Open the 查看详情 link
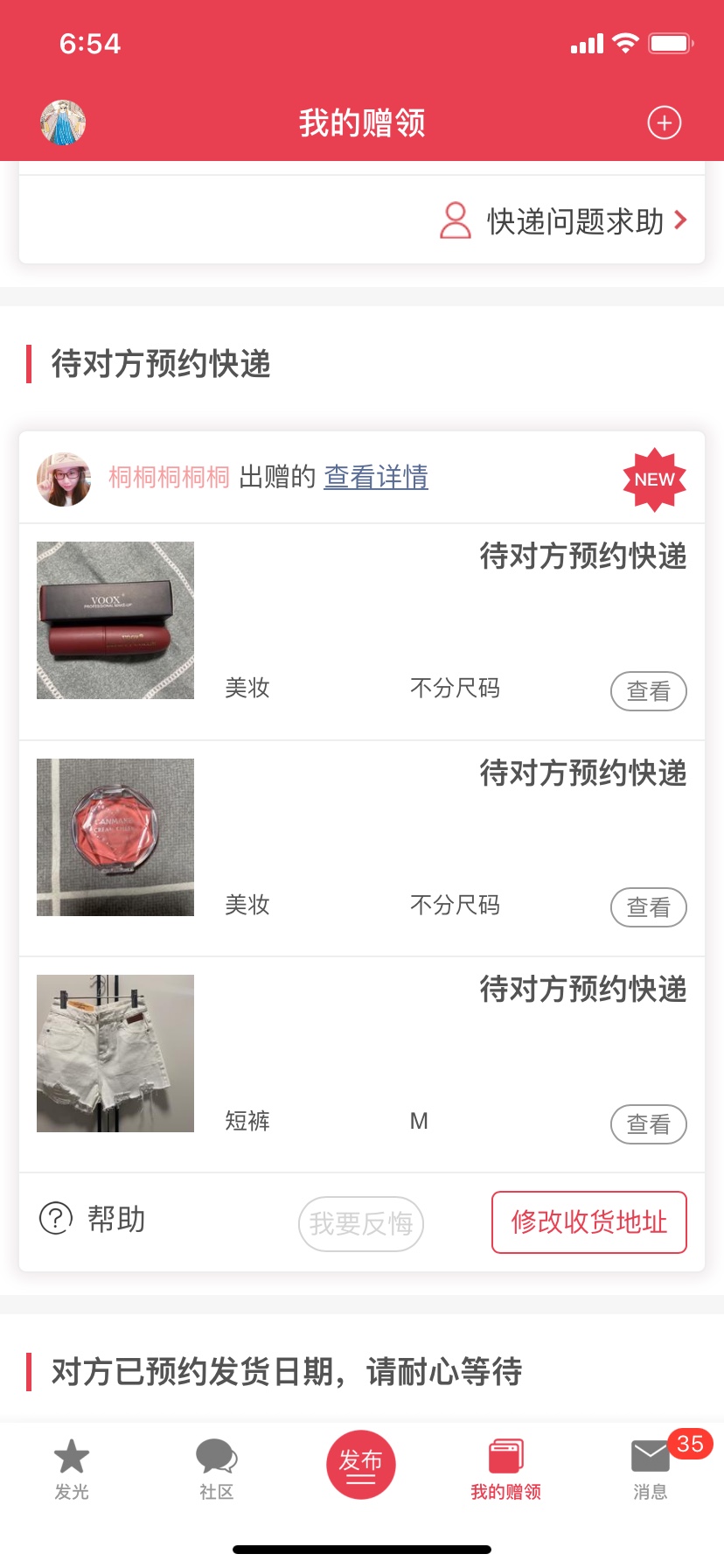Viewport: 724px width, 1568px height. [x=376, y=477]
